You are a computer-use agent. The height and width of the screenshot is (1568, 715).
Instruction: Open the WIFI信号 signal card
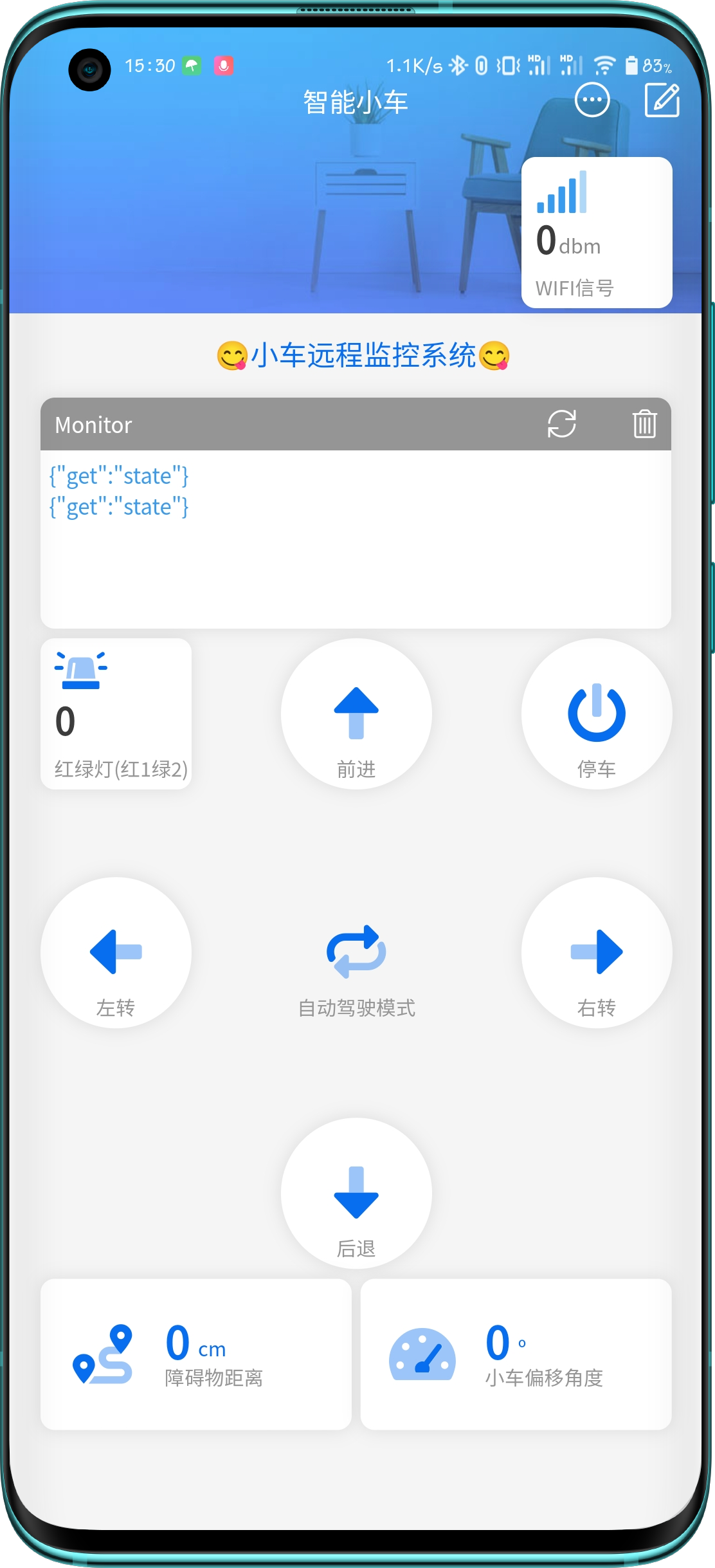597,232
